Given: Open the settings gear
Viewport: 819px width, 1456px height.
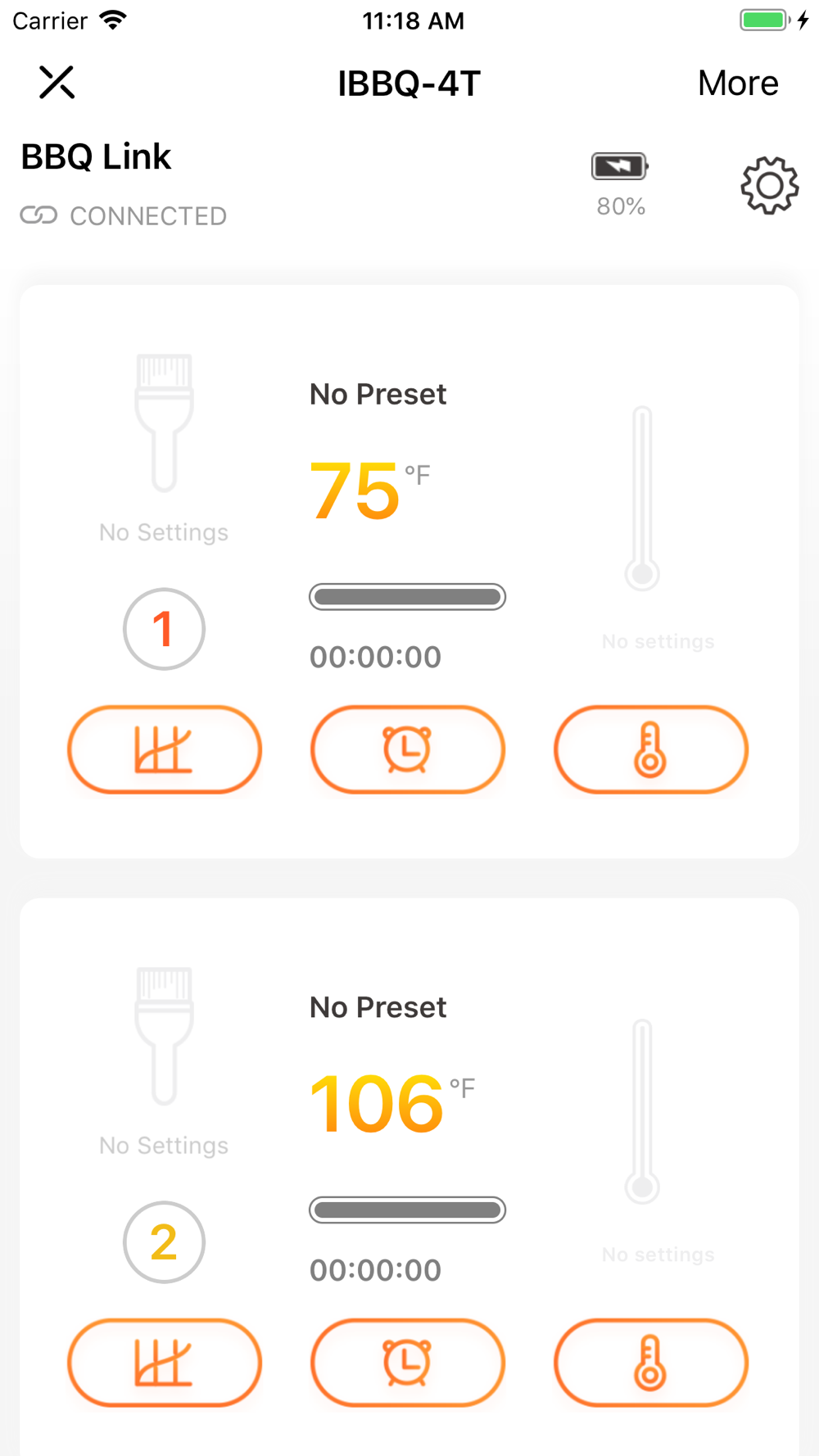Looking at the screenshot, I should (770, 186).
